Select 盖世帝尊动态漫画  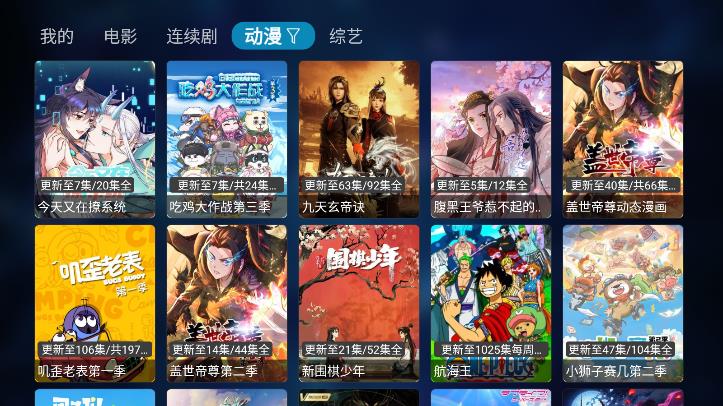point(623,139)
